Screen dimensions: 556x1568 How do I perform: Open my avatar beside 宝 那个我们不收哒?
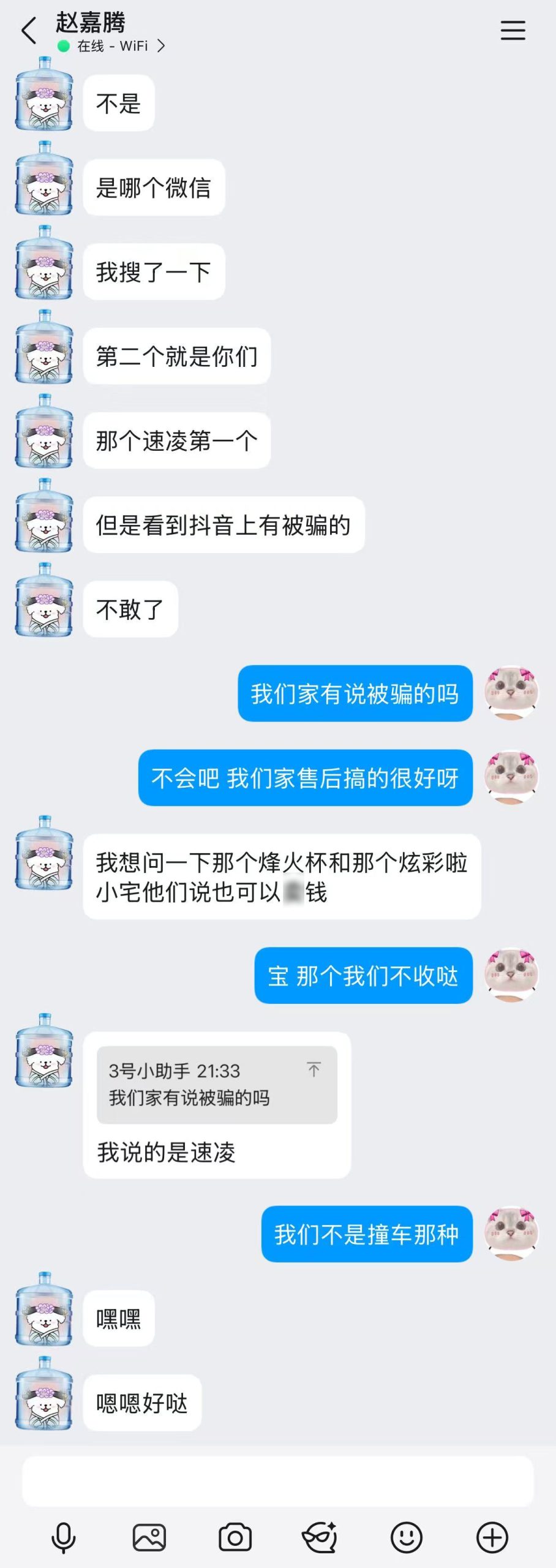pyautogui.click(x=511, y=975)
